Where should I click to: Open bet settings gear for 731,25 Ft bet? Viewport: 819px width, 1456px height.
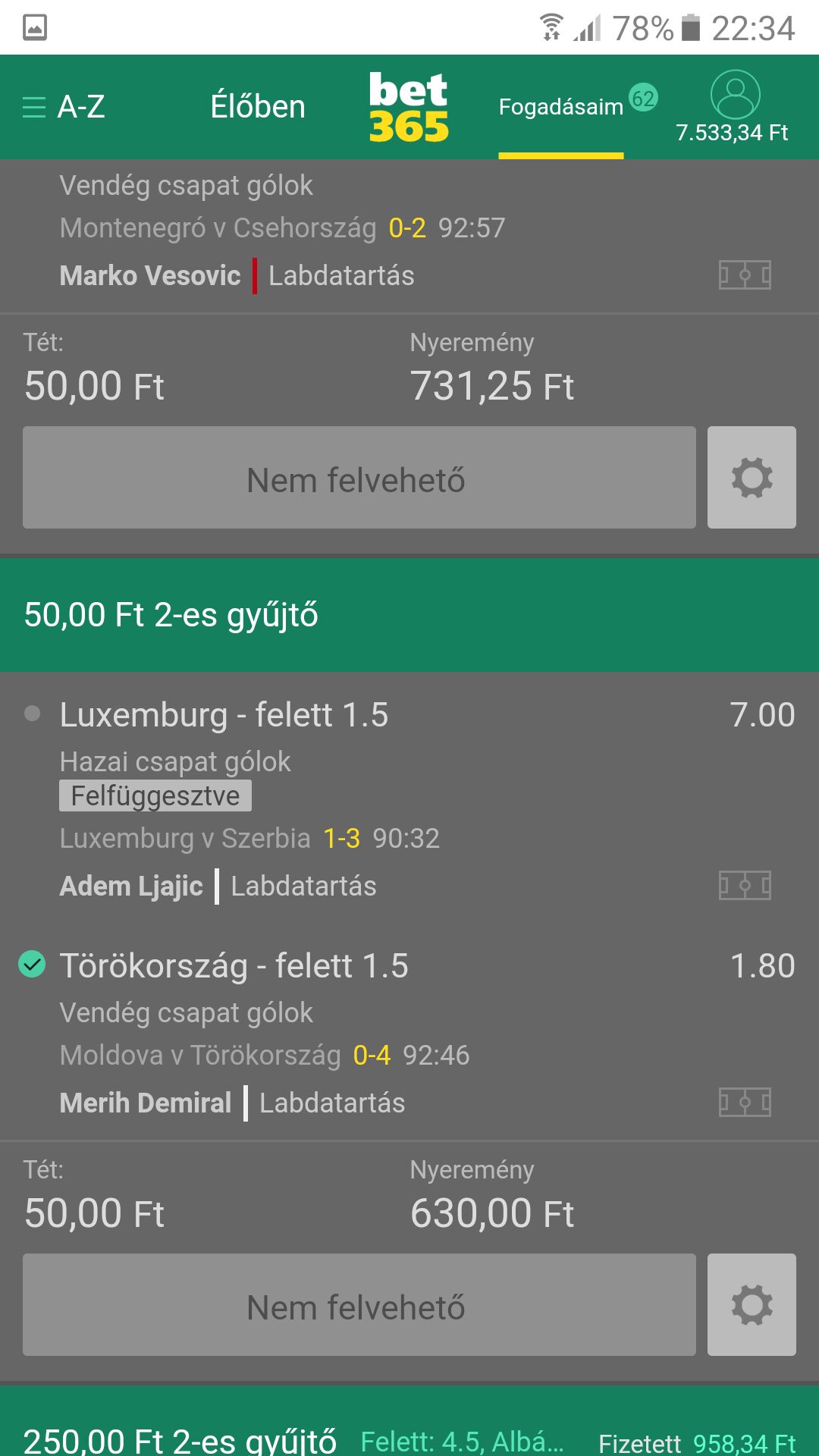[752, 477]
